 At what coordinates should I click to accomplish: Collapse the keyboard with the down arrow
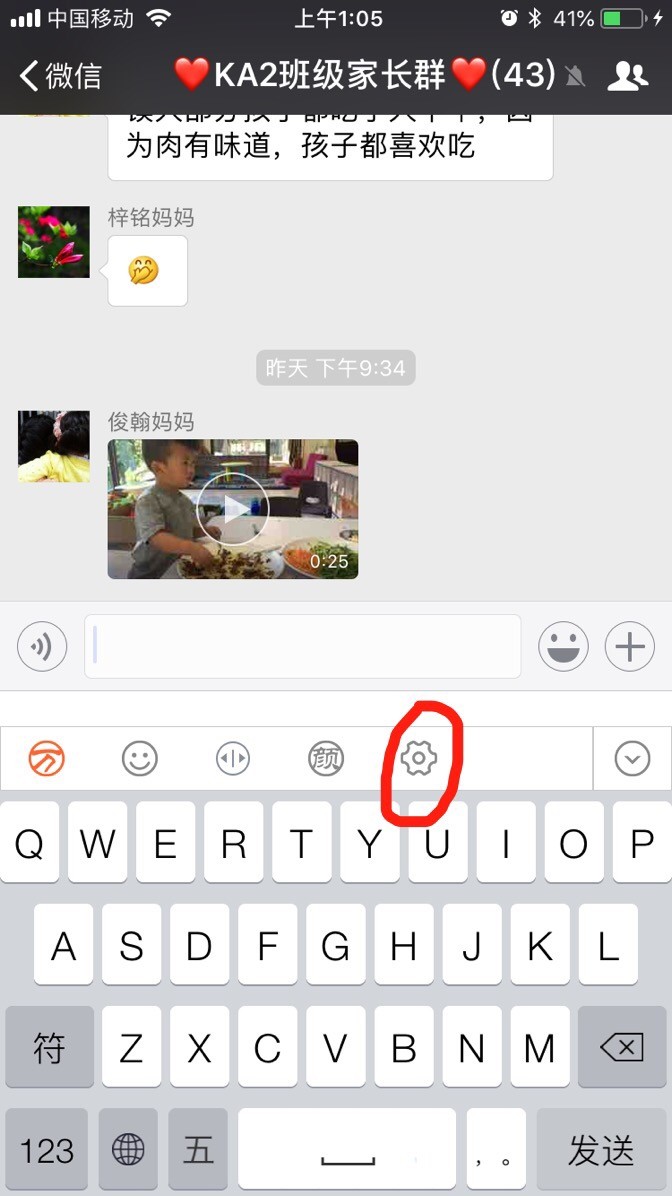coord(632,759)
